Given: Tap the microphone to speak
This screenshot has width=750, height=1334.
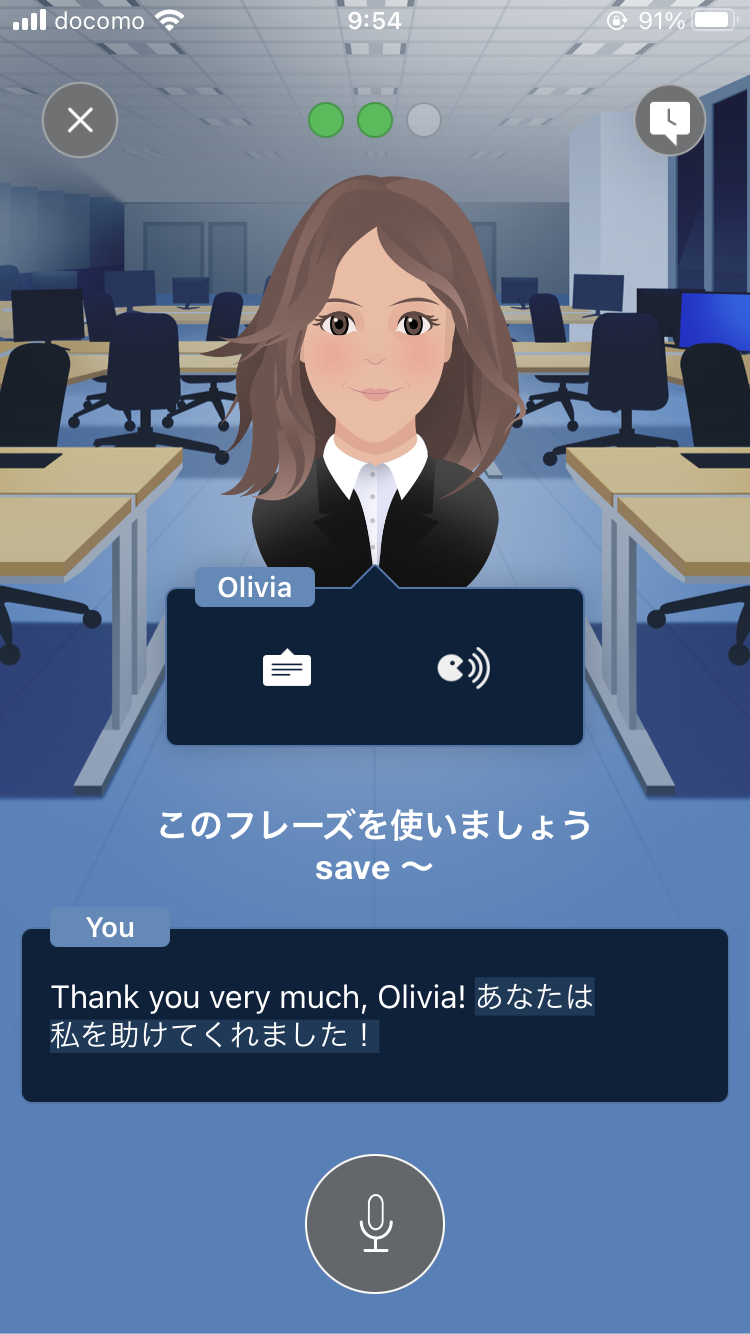Looking at the screenshot, I should pos(375,1224).
